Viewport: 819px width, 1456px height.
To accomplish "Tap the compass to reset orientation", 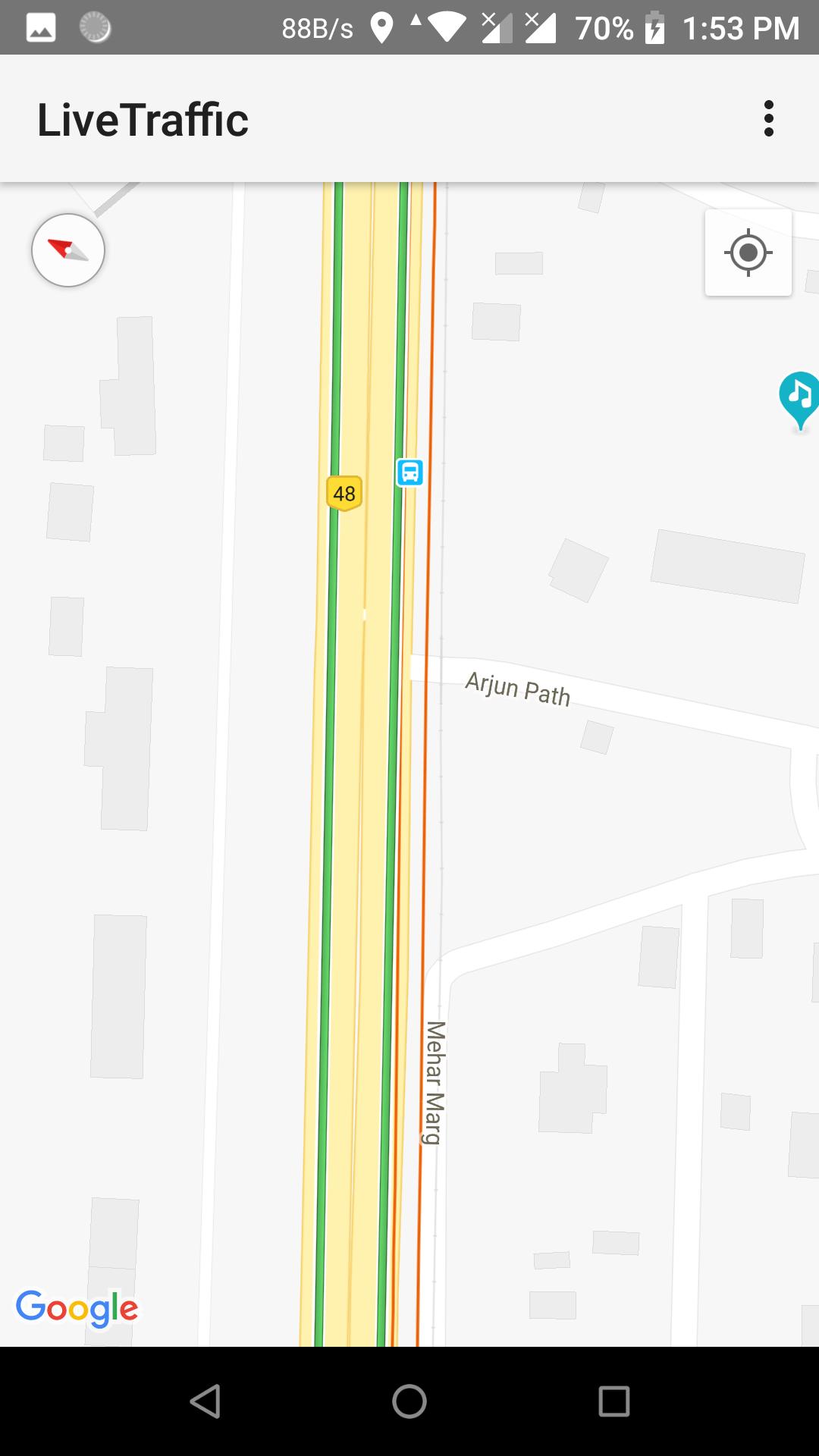I will pos(68,250).
